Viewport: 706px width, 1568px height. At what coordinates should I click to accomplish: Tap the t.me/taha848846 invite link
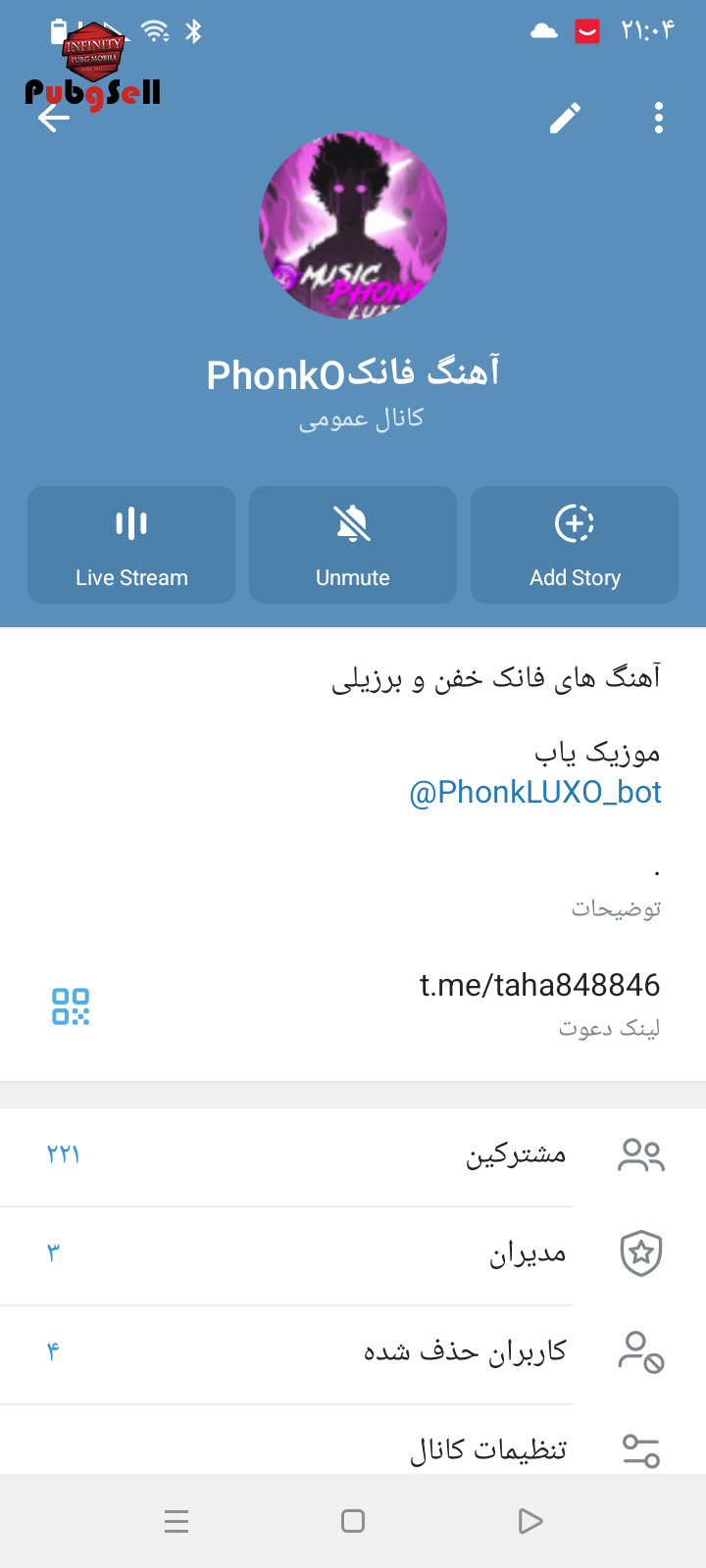coord(539,985)
